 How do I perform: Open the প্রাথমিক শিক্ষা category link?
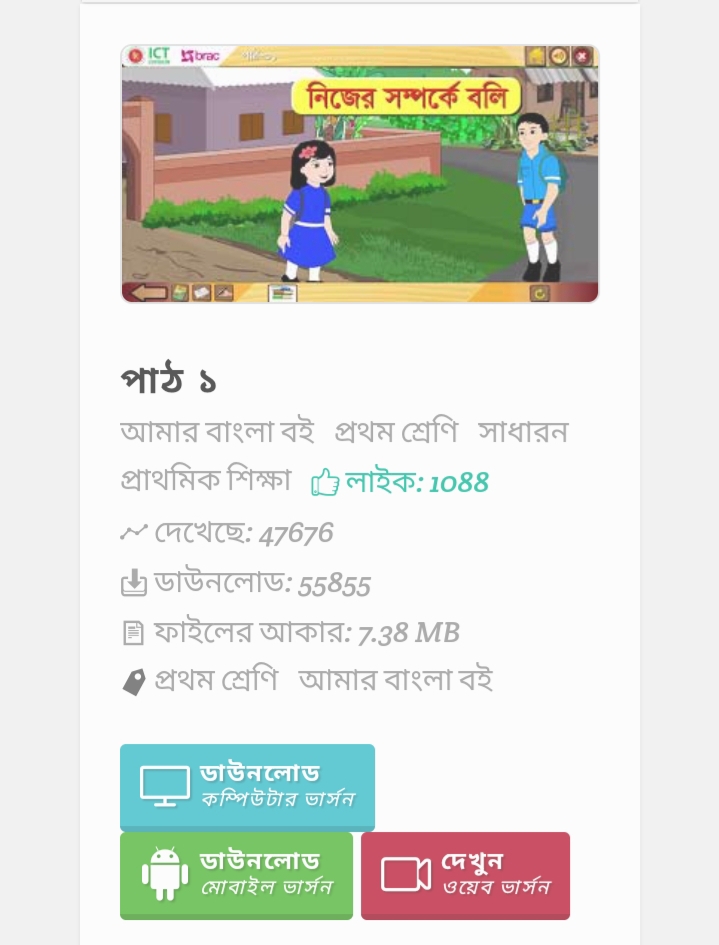pyautogui.click(x=205, y=480)
